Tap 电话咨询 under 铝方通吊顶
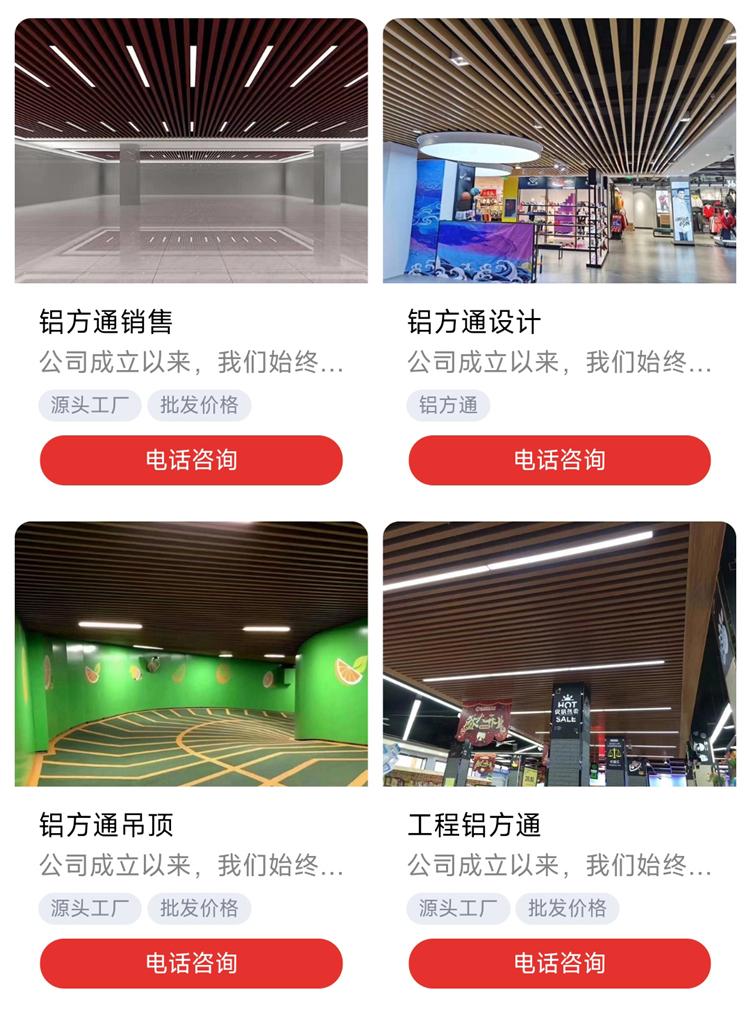 pos(191,963)
